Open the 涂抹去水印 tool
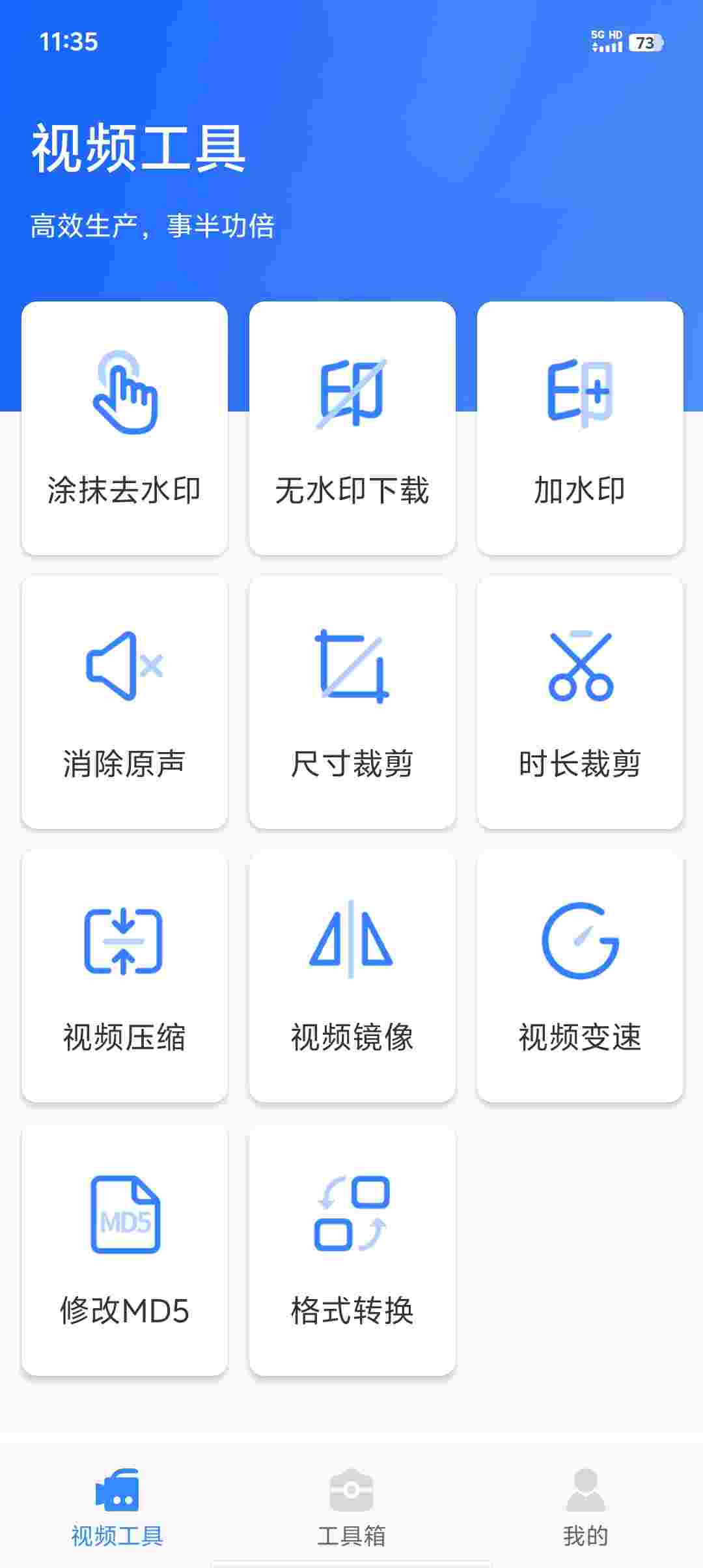 pos(124,428)
